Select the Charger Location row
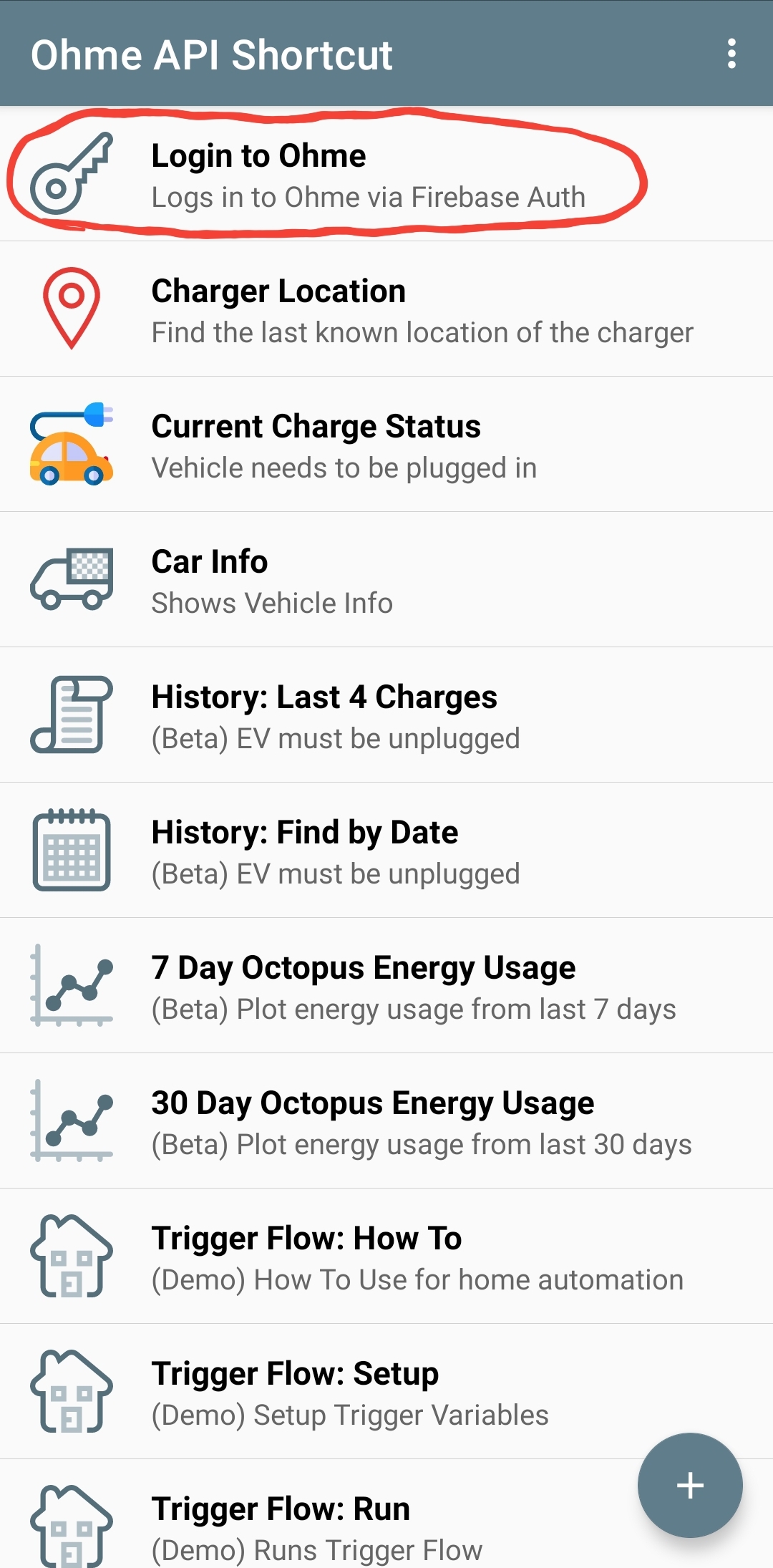The width and height of the screenshot is (773, 1568). (x=386, y=309)
